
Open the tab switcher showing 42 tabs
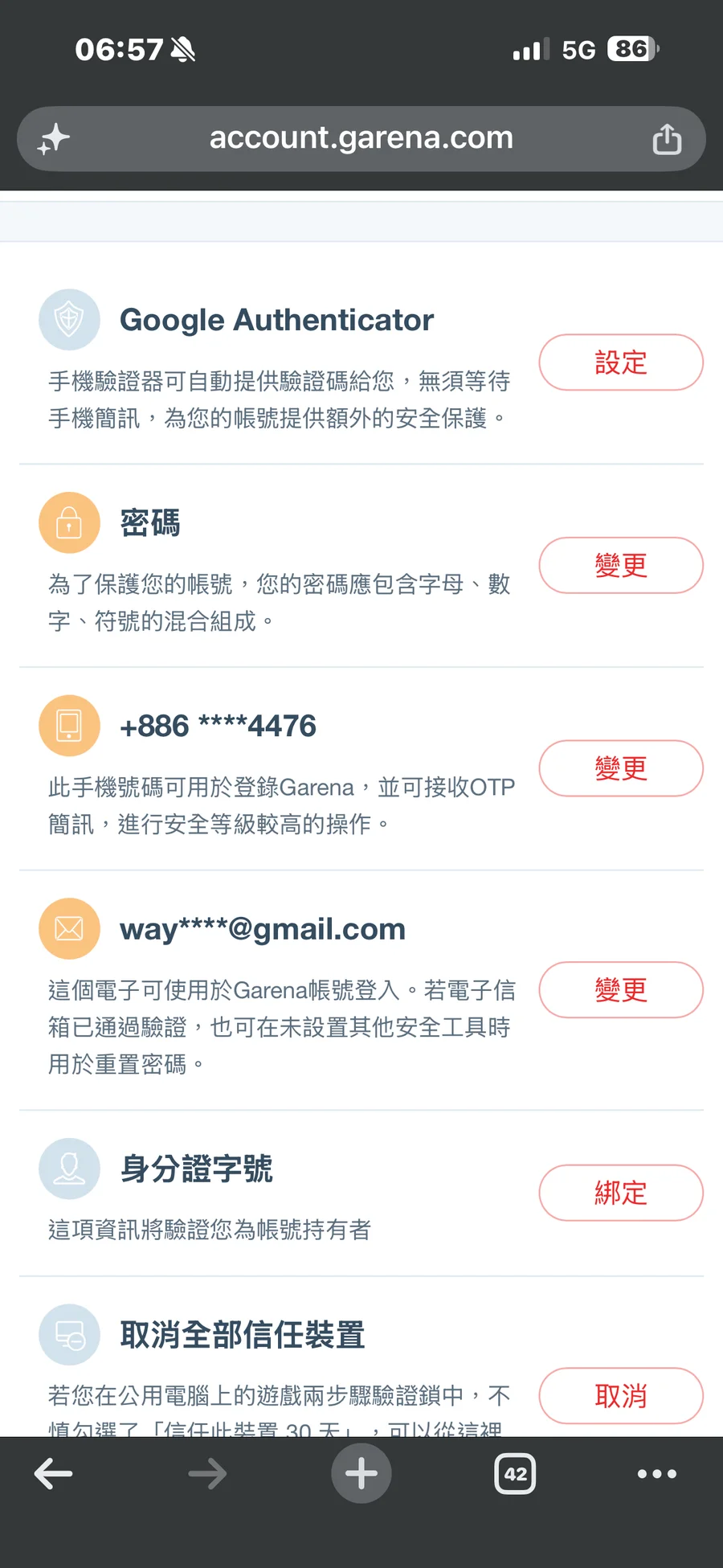[x=515, y=1474]
